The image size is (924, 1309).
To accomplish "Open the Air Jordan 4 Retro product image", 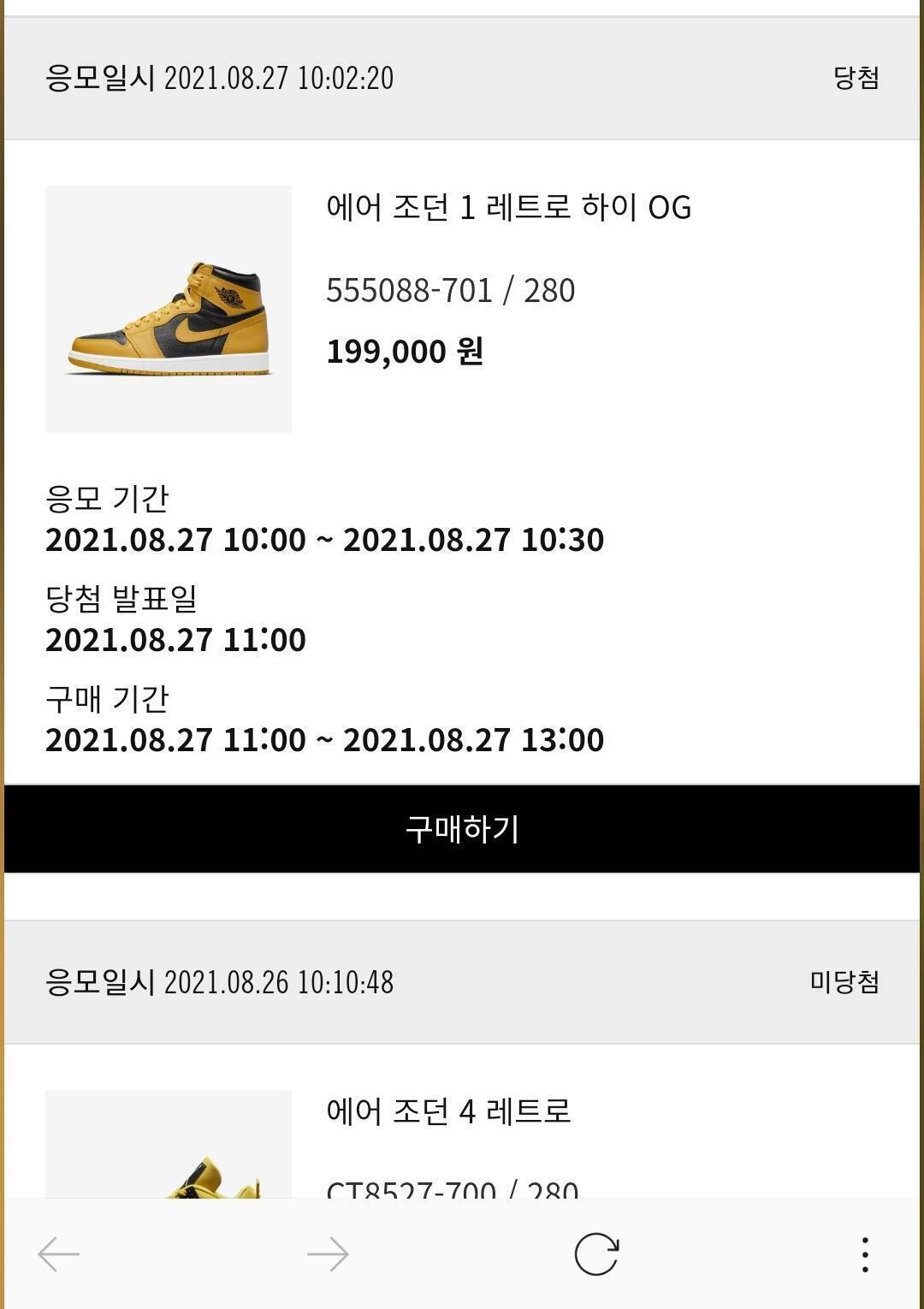I will (x=169, y=1146).
